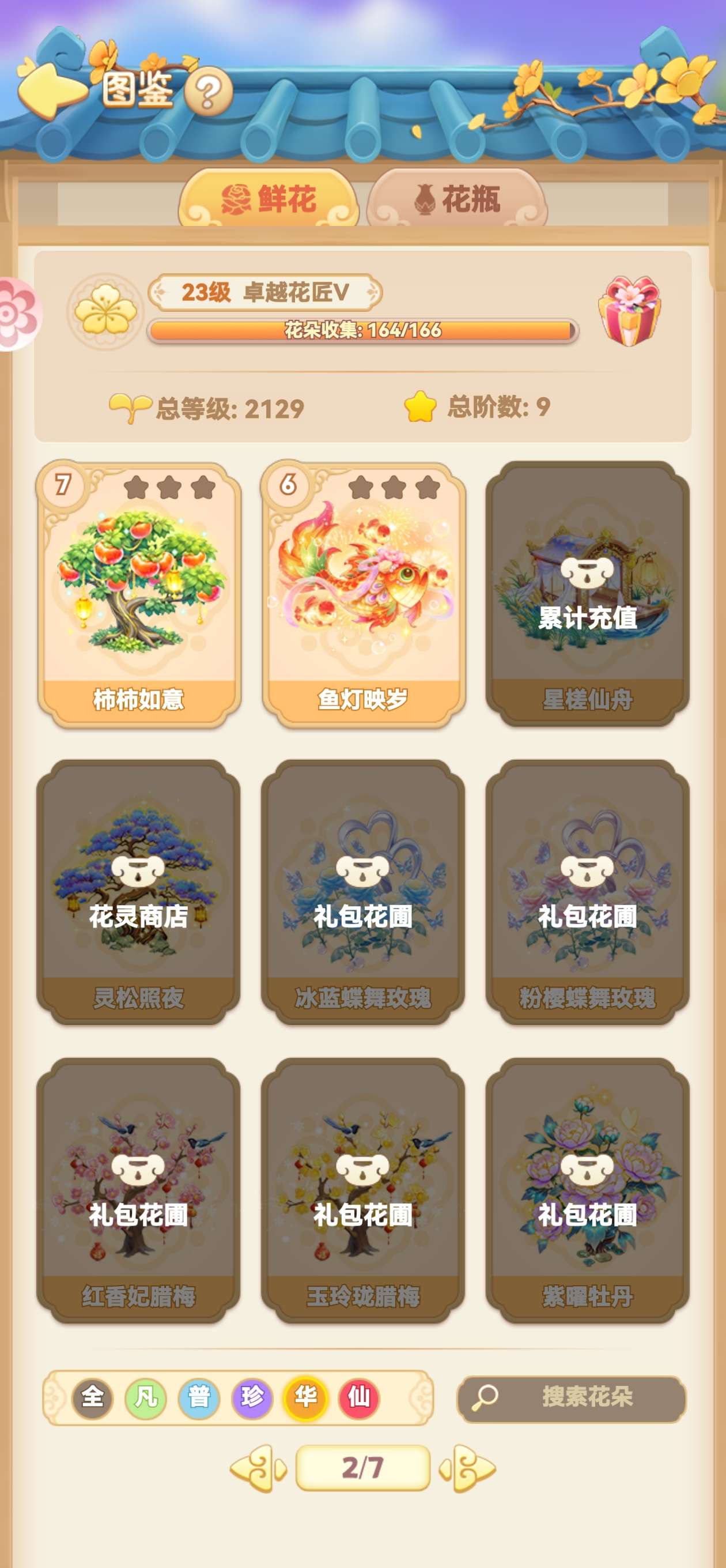Select the 玉玲珑腊梅 card
The height and width of the screenshot is (1568, 726).
pos(364,1190)
